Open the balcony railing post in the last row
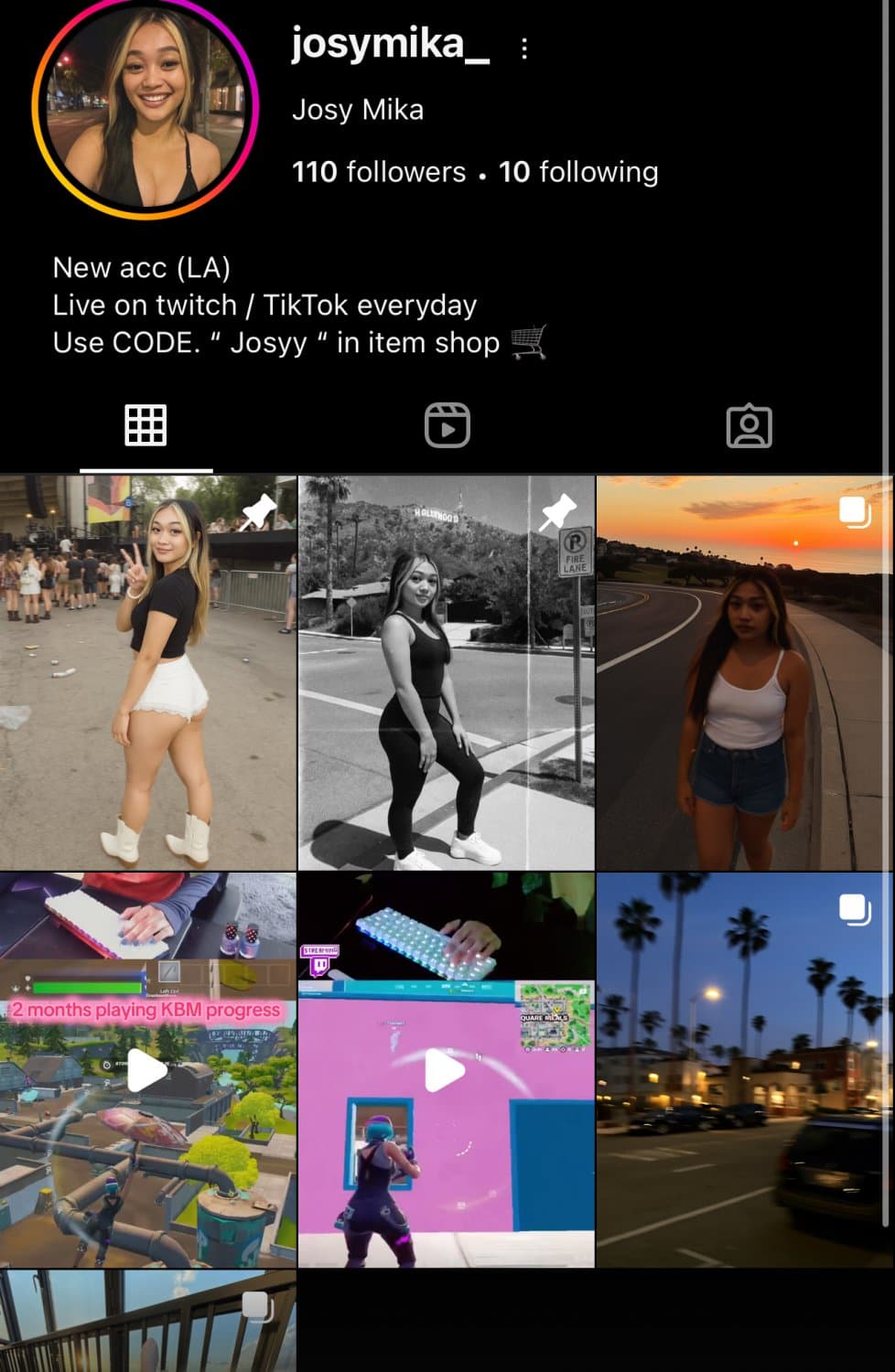The image size is (895, 1372). [147, 1322]
